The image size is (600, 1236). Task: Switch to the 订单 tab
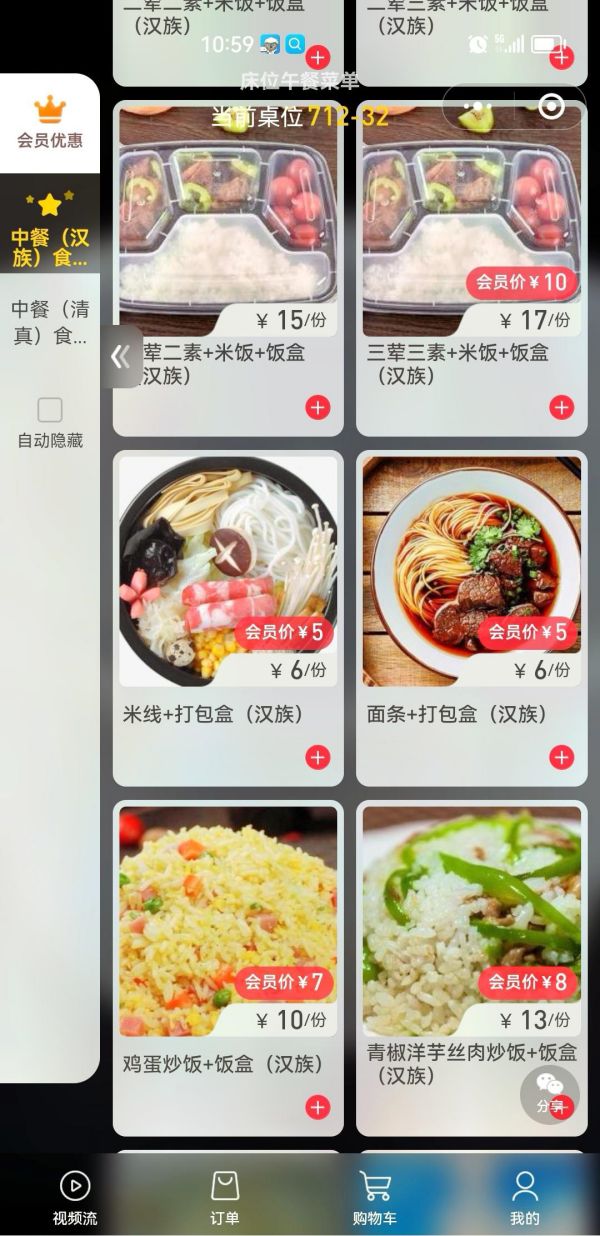(x=225, y=1198)
